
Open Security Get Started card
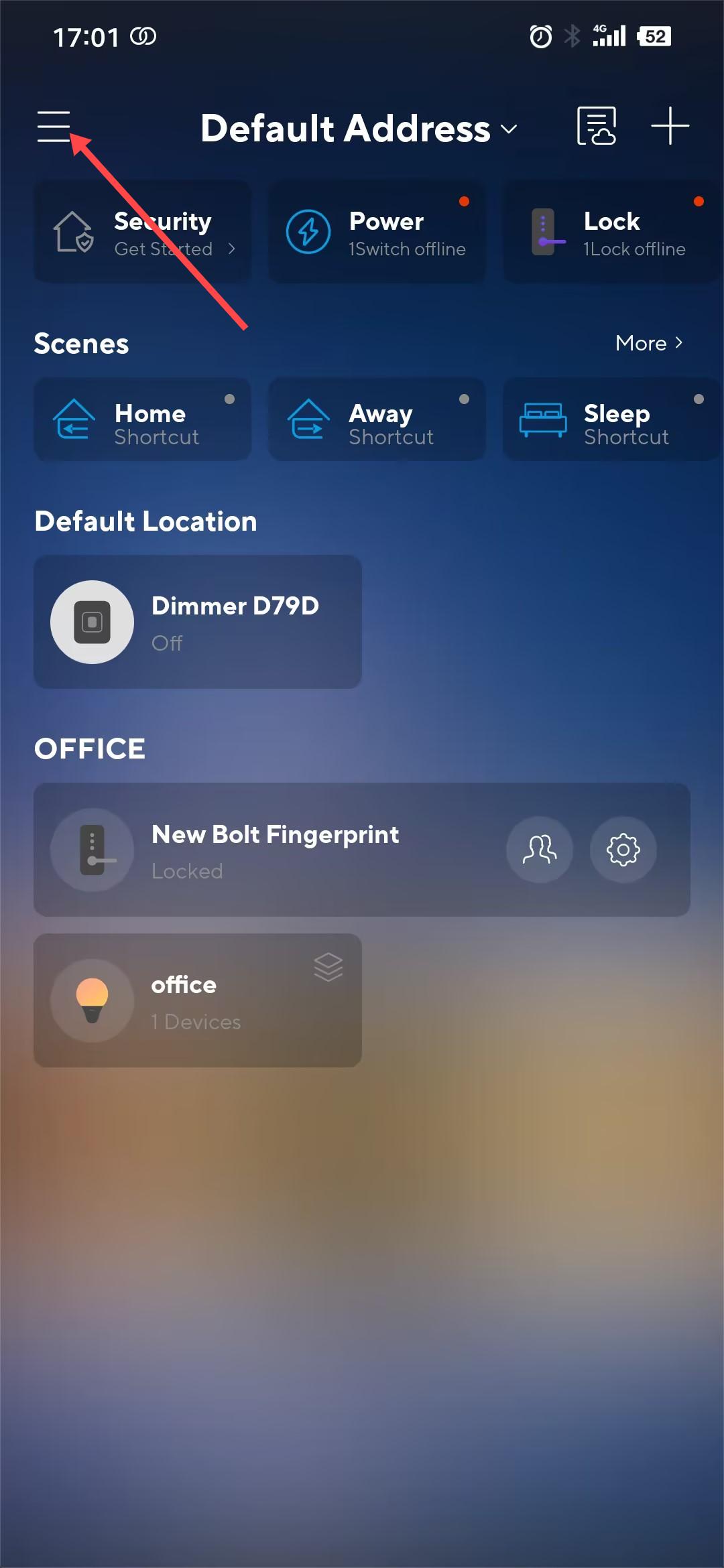coord(143,233)
